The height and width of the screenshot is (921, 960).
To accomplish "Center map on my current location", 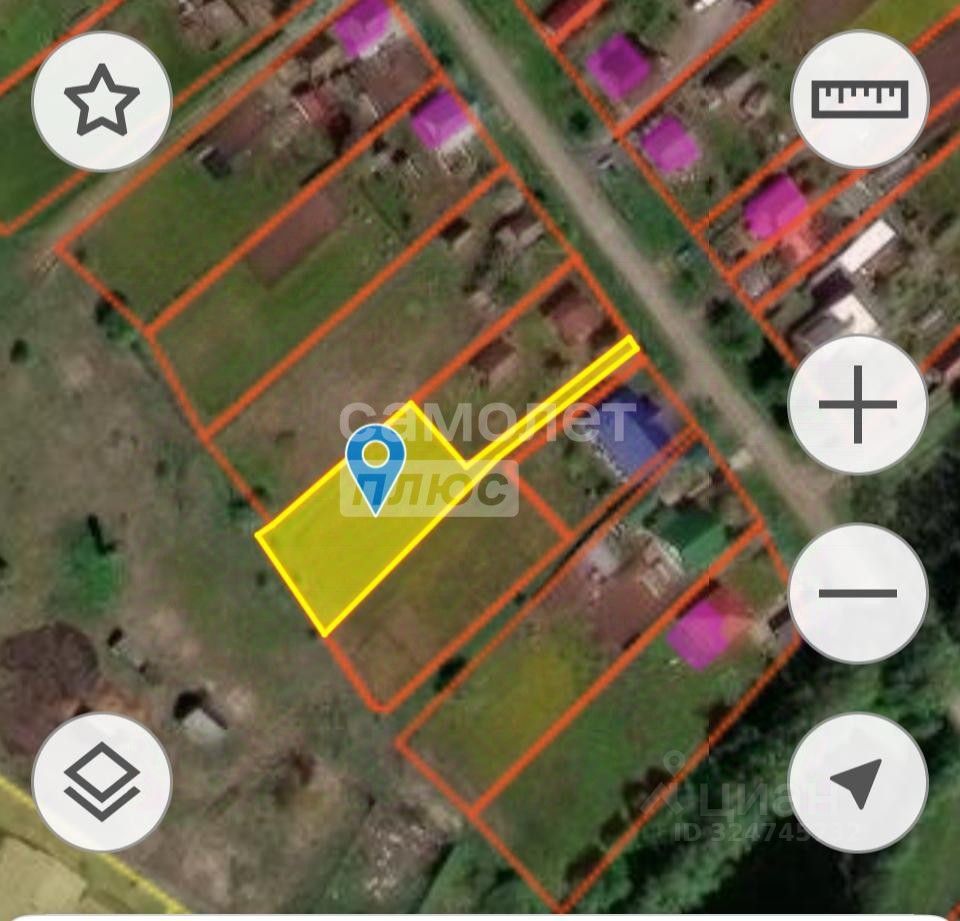I will [x=858, y=783].
